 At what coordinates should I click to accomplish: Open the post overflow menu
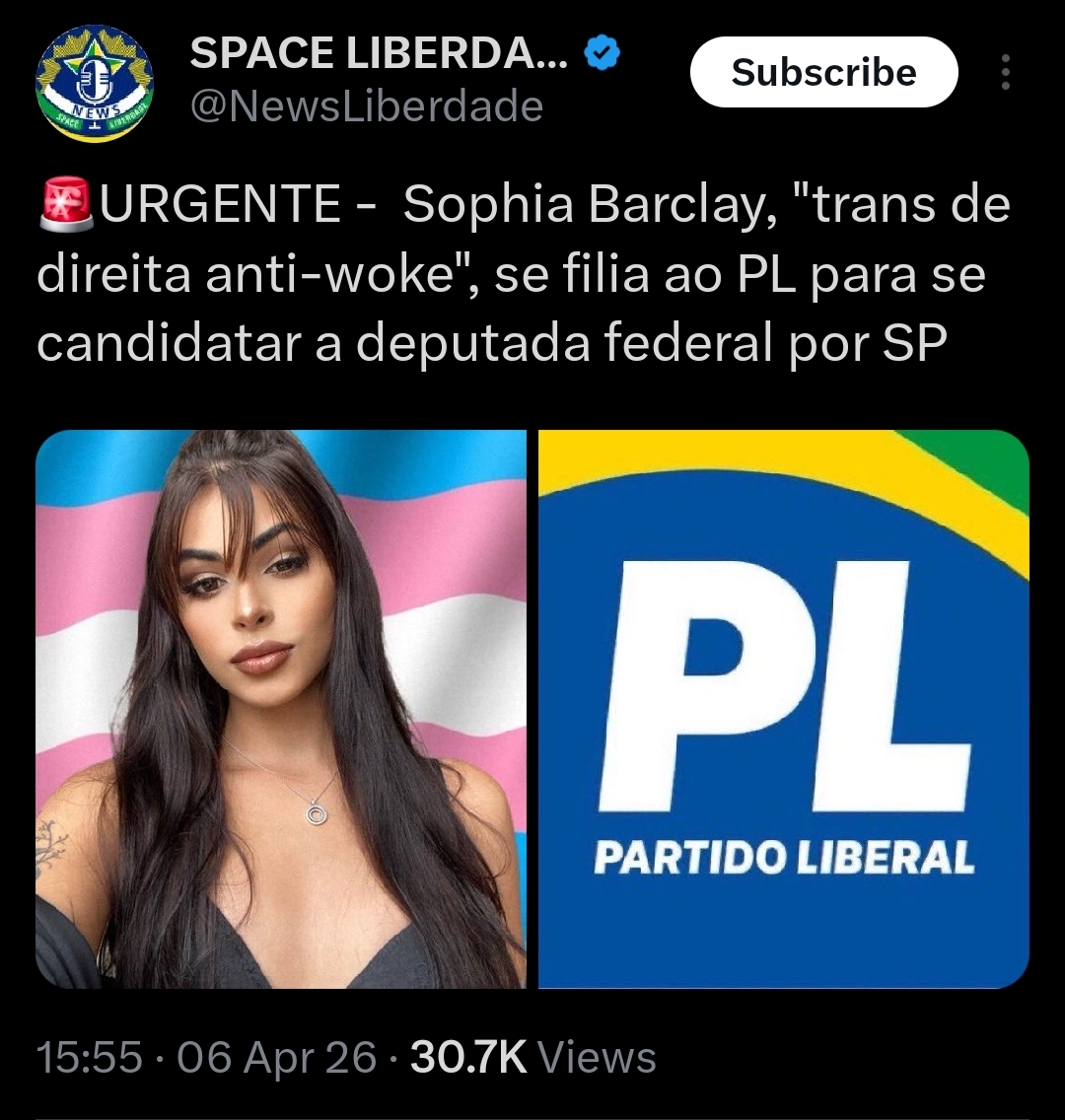1005,73
